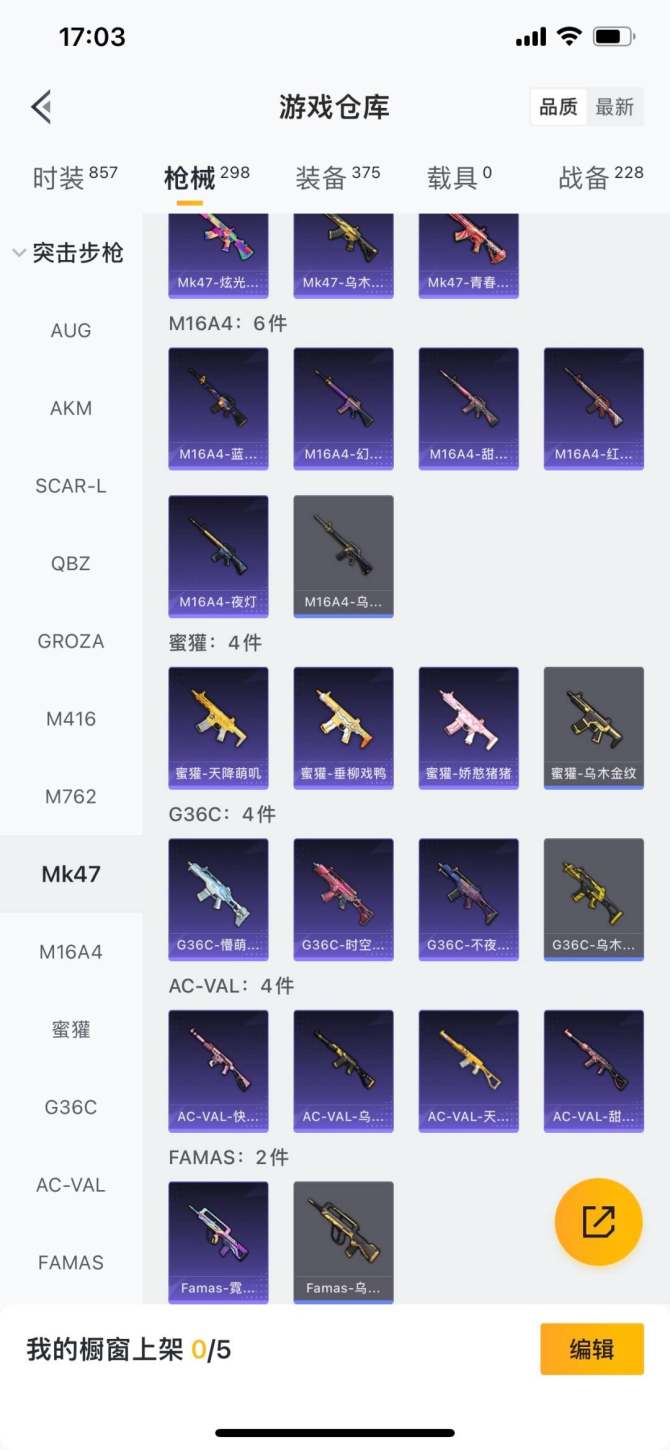
Task: Jump to the GROZA section
Action: [71, 641]
